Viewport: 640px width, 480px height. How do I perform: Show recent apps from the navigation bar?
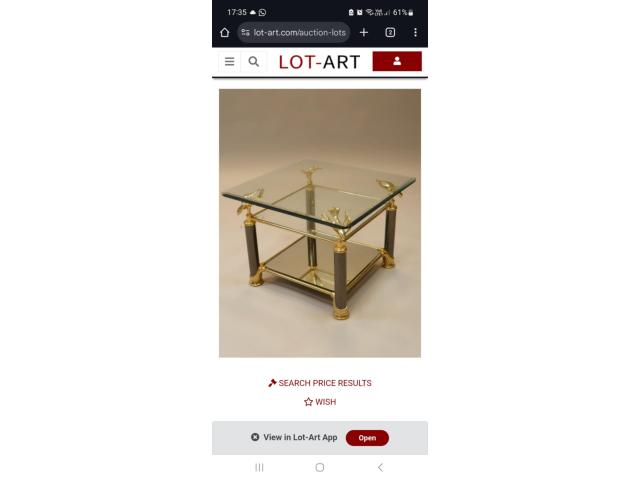[x=259, y=467]
